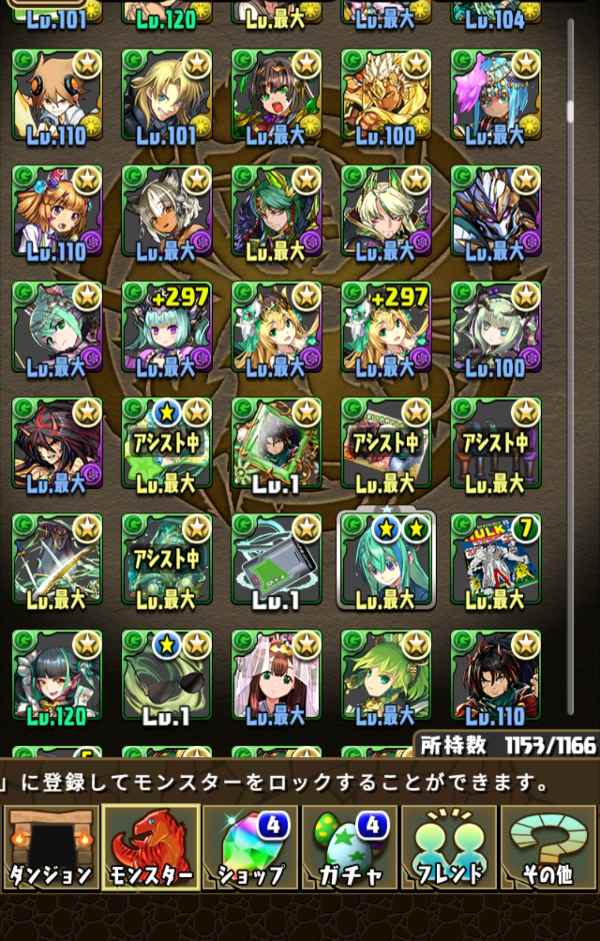Select the red-haired swordsman at Lv.110

click(496, 678)
